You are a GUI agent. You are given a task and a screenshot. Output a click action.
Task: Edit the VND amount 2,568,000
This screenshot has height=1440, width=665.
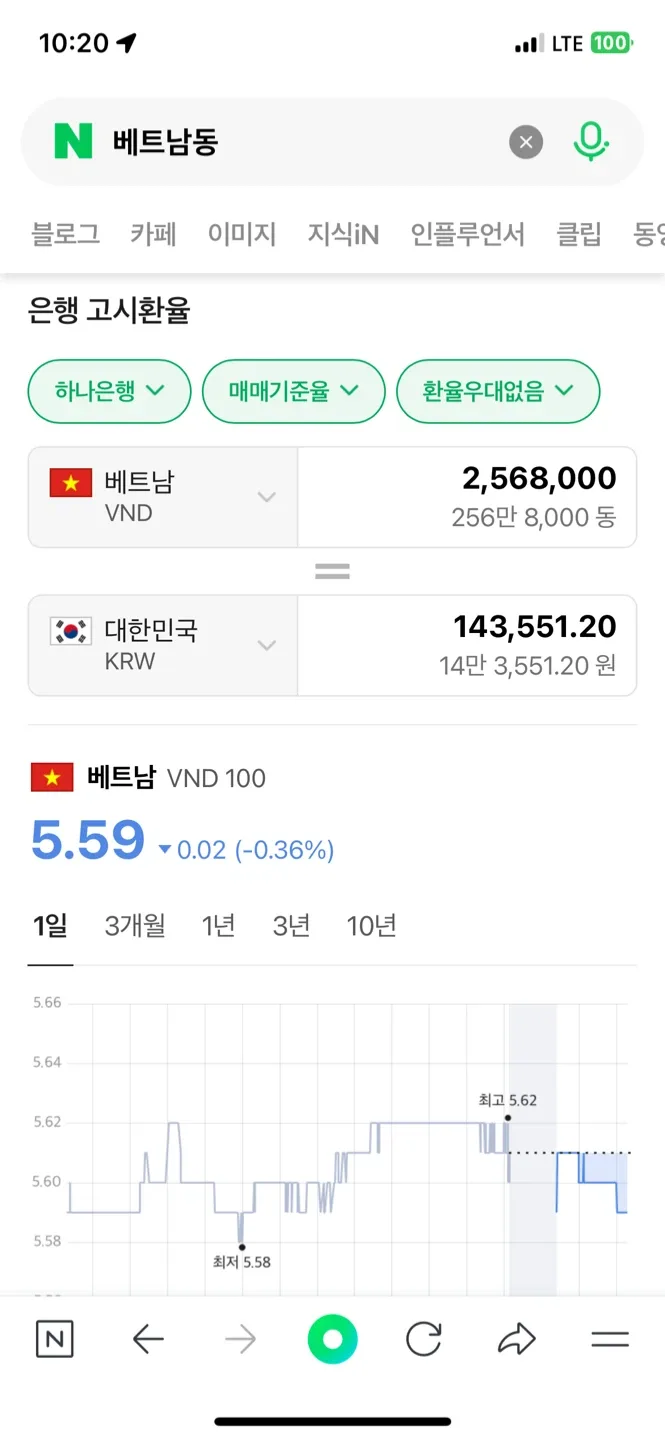pos(467,480)
